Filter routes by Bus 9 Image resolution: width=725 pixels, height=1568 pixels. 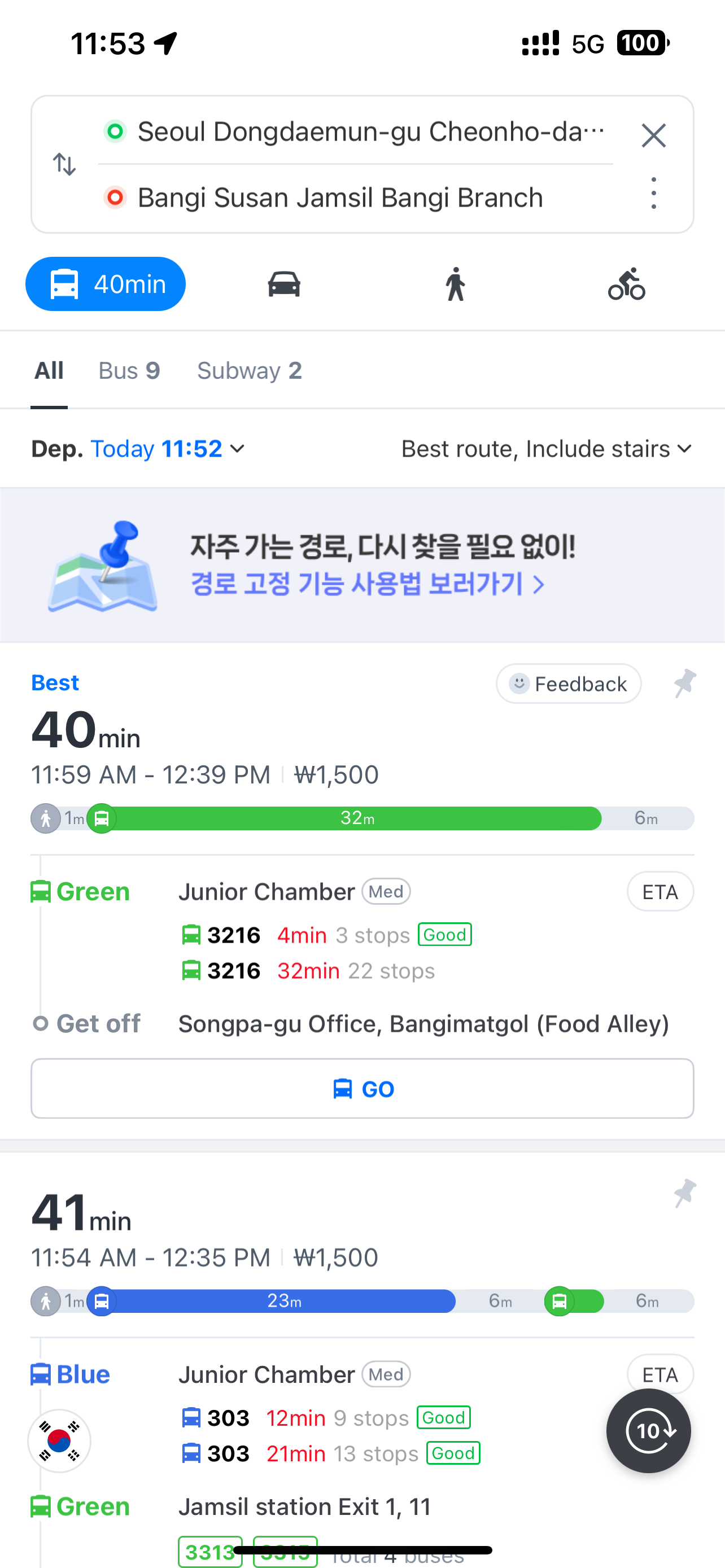click(x=129, y=371)
